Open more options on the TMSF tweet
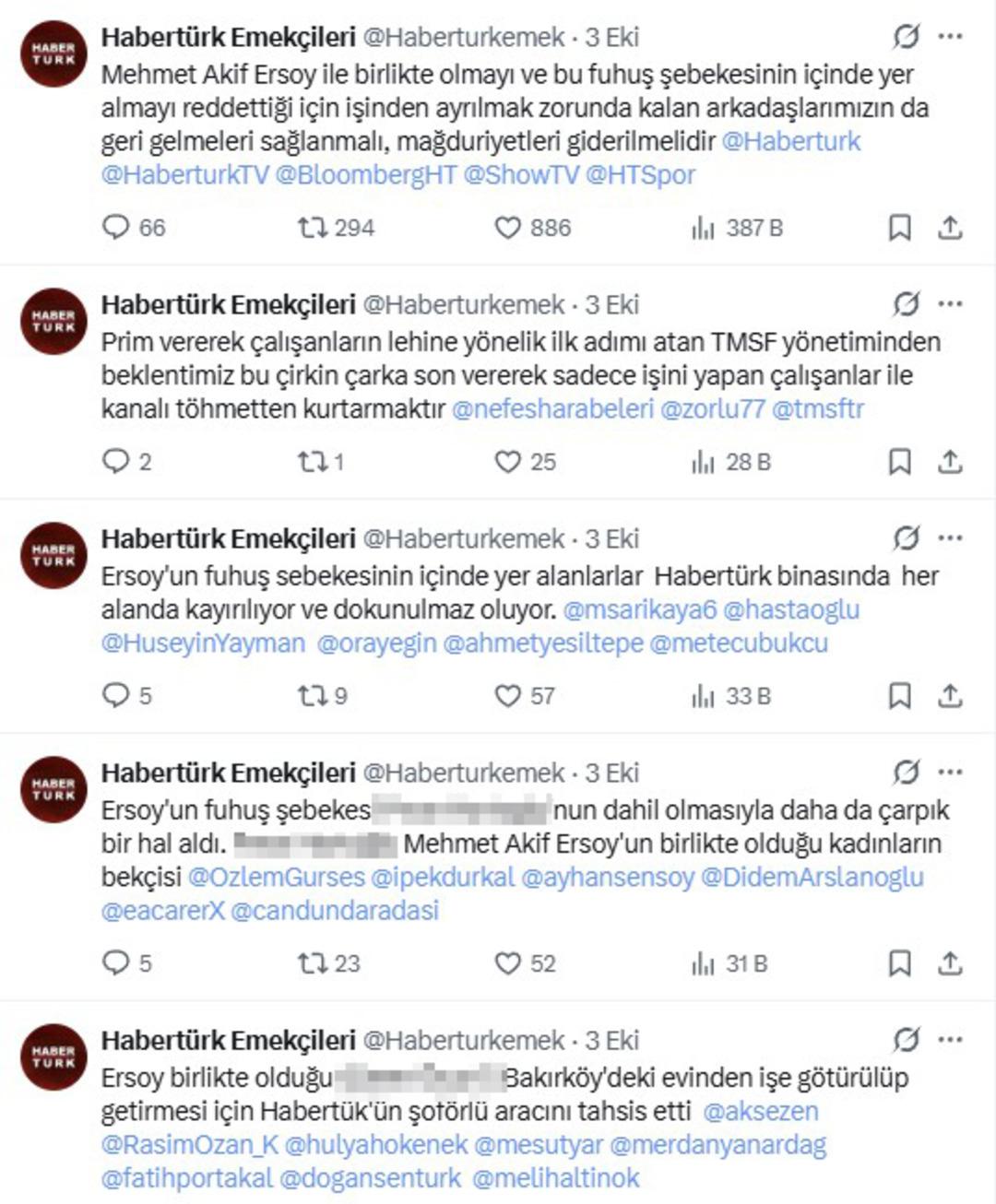Viewport: 996px width, 1204px height. (x=949, y=304)
